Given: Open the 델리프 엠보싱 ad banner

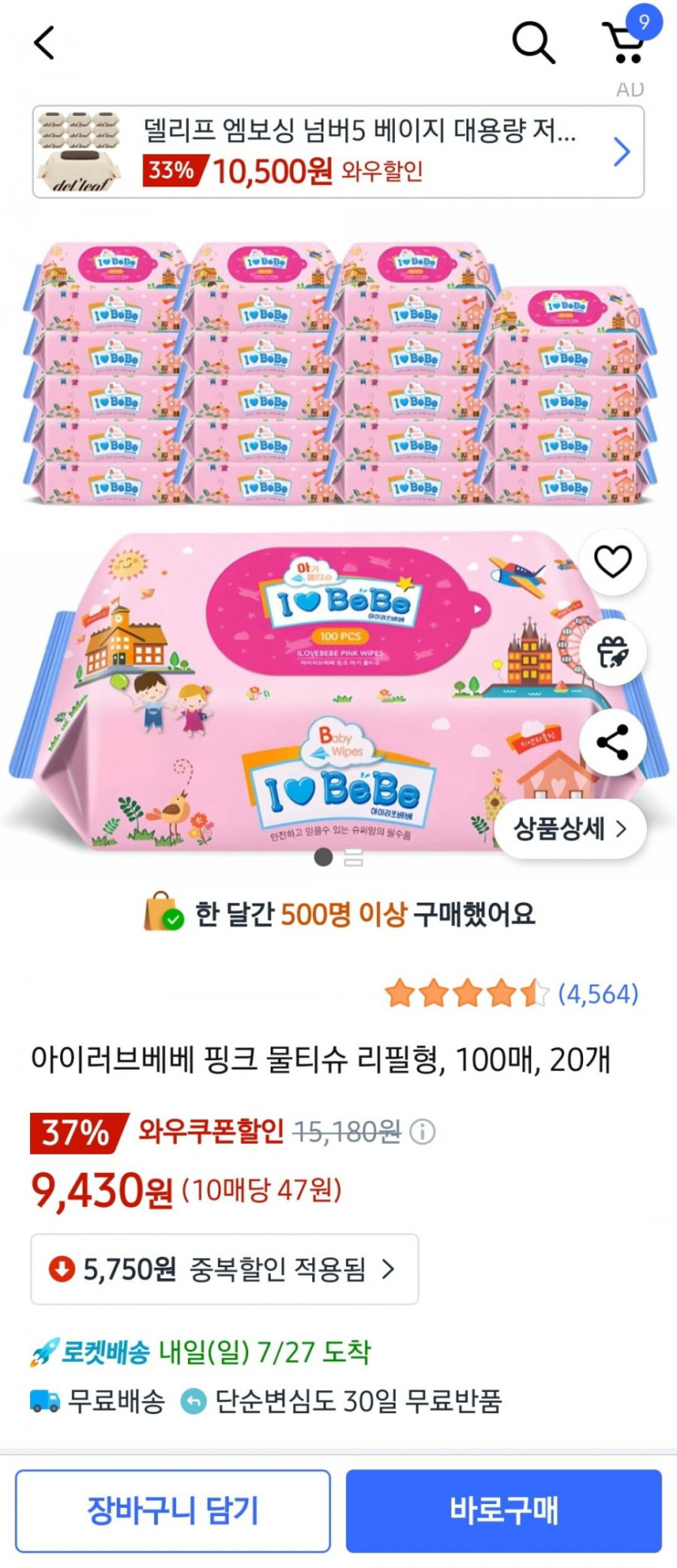Looking at the screenshot, I should click(x=338, y=152).
